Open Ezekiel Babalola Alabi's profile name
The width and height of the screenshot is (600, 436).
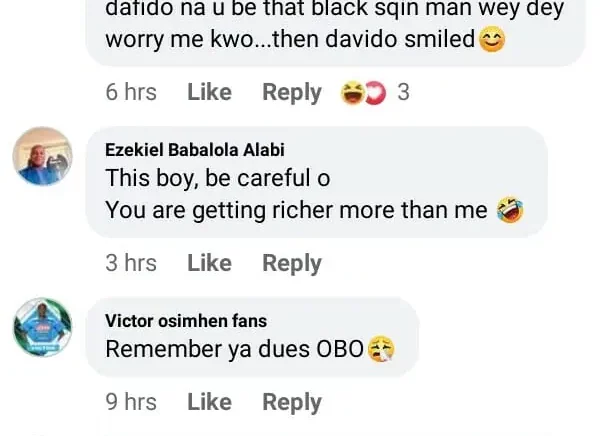194,149
